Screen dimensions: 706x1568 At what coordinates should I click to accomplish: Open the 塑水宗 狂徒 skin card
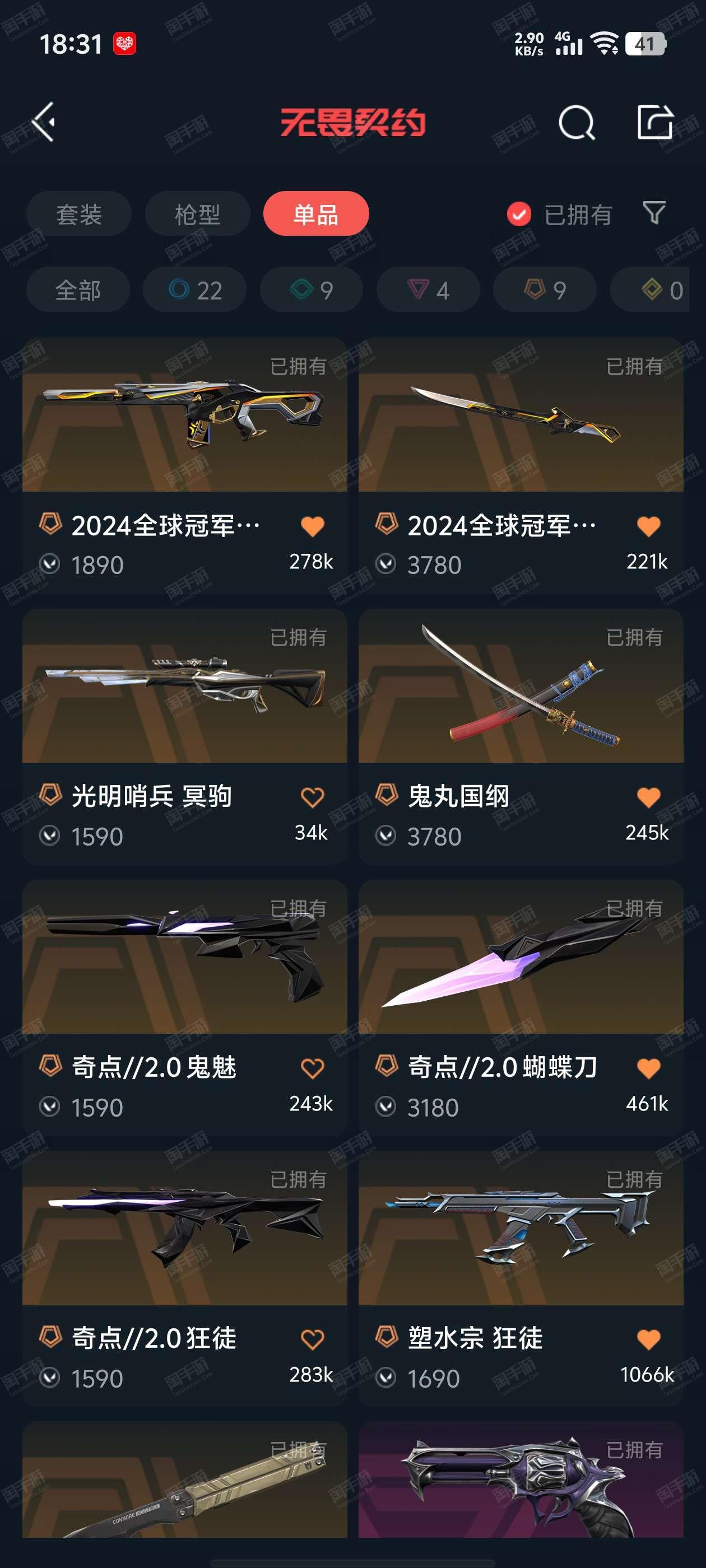coord(521,1278)
